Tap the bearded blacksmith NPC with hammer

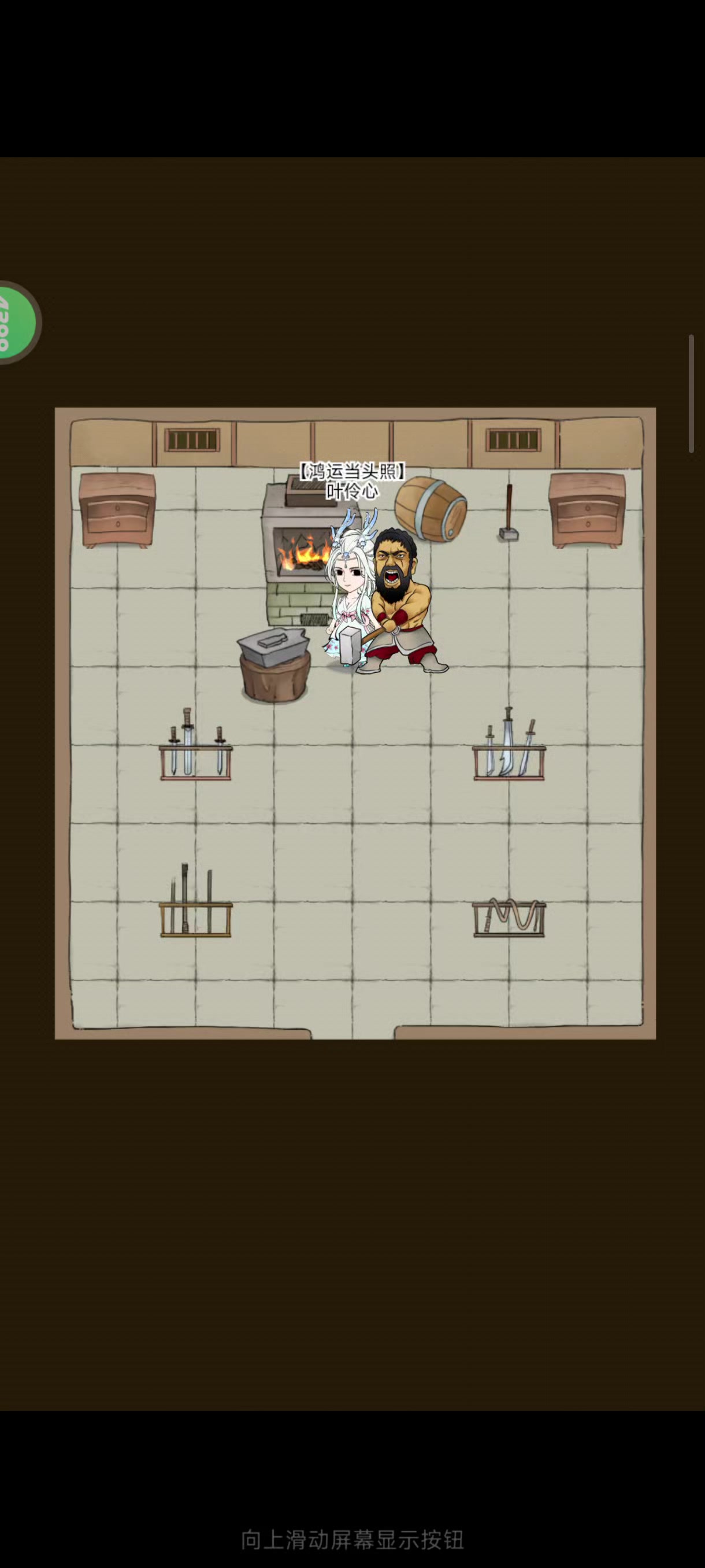[x=402, y=602]
